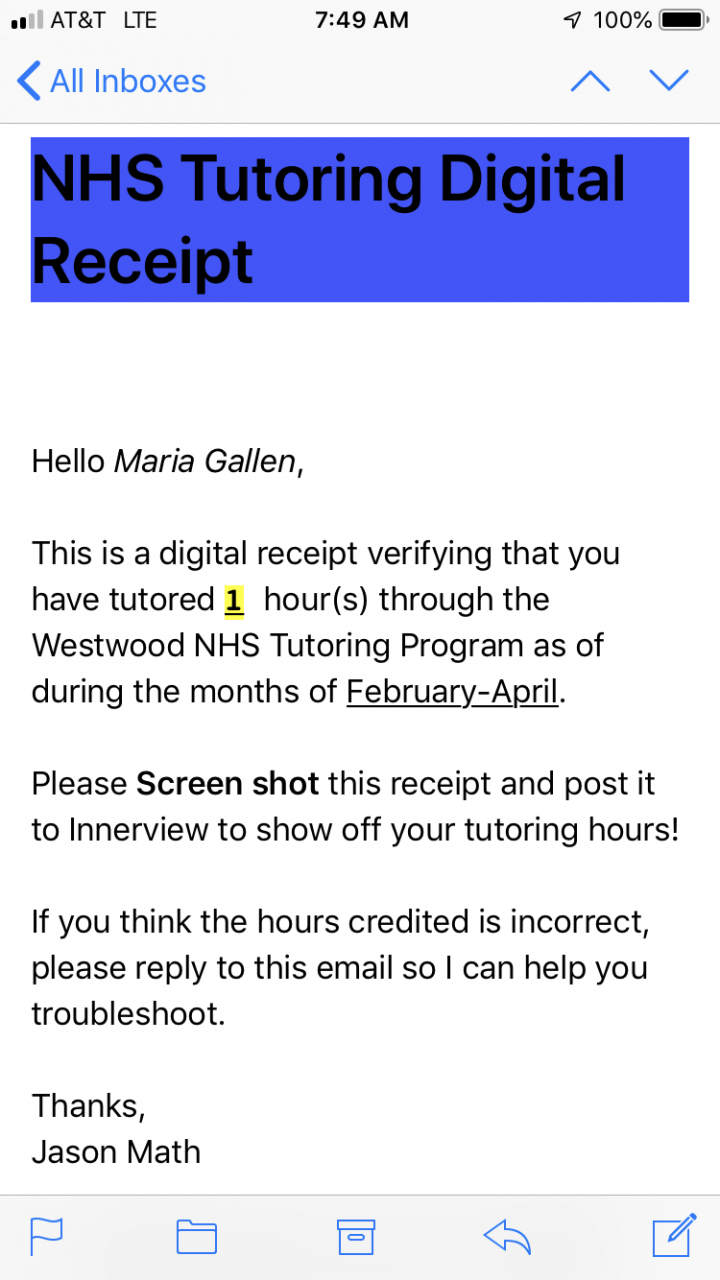Reply to this email

coord(506,1237)
